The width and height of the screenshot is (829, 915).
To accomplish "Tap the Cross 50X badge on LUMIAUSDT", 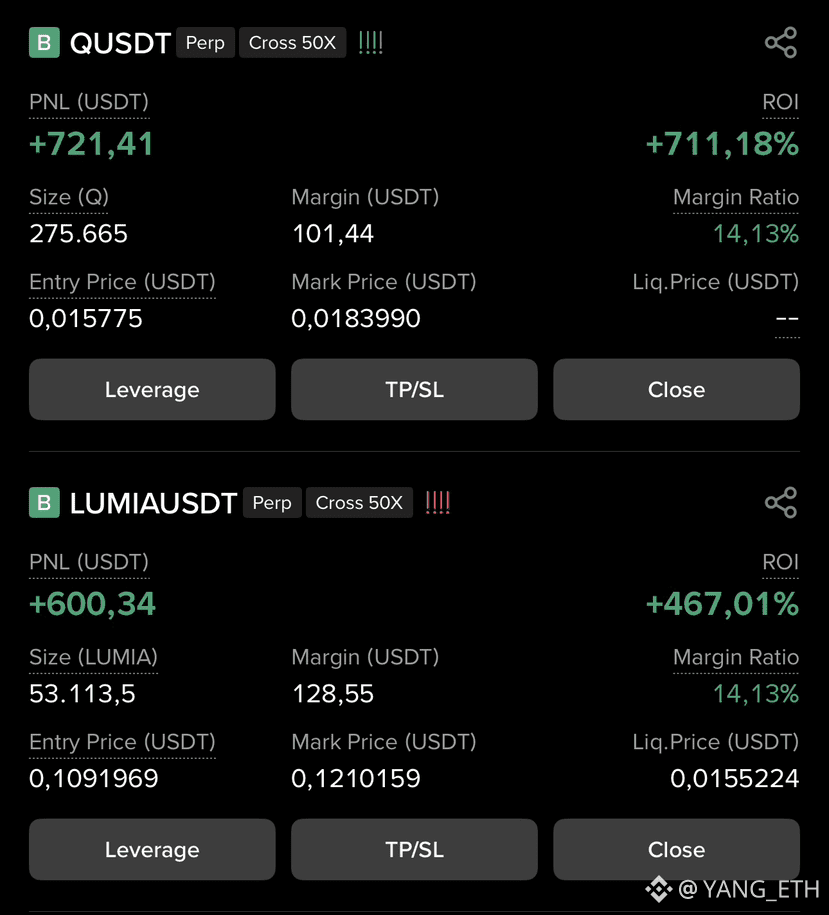I will click(x=359, y=503).
